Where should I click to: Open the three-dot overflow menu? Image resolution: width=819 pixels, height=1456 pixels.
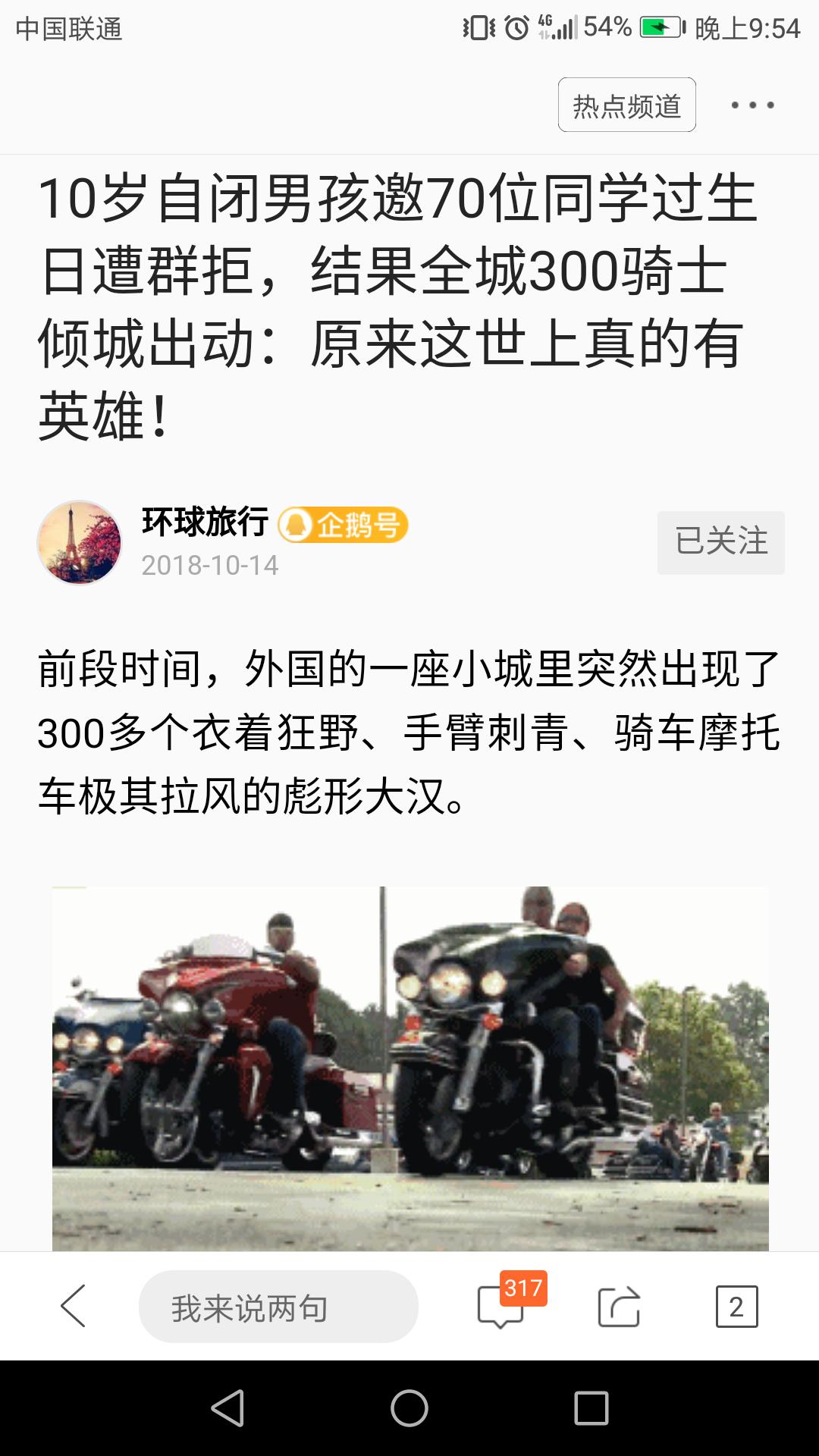[x=752, y=105]
